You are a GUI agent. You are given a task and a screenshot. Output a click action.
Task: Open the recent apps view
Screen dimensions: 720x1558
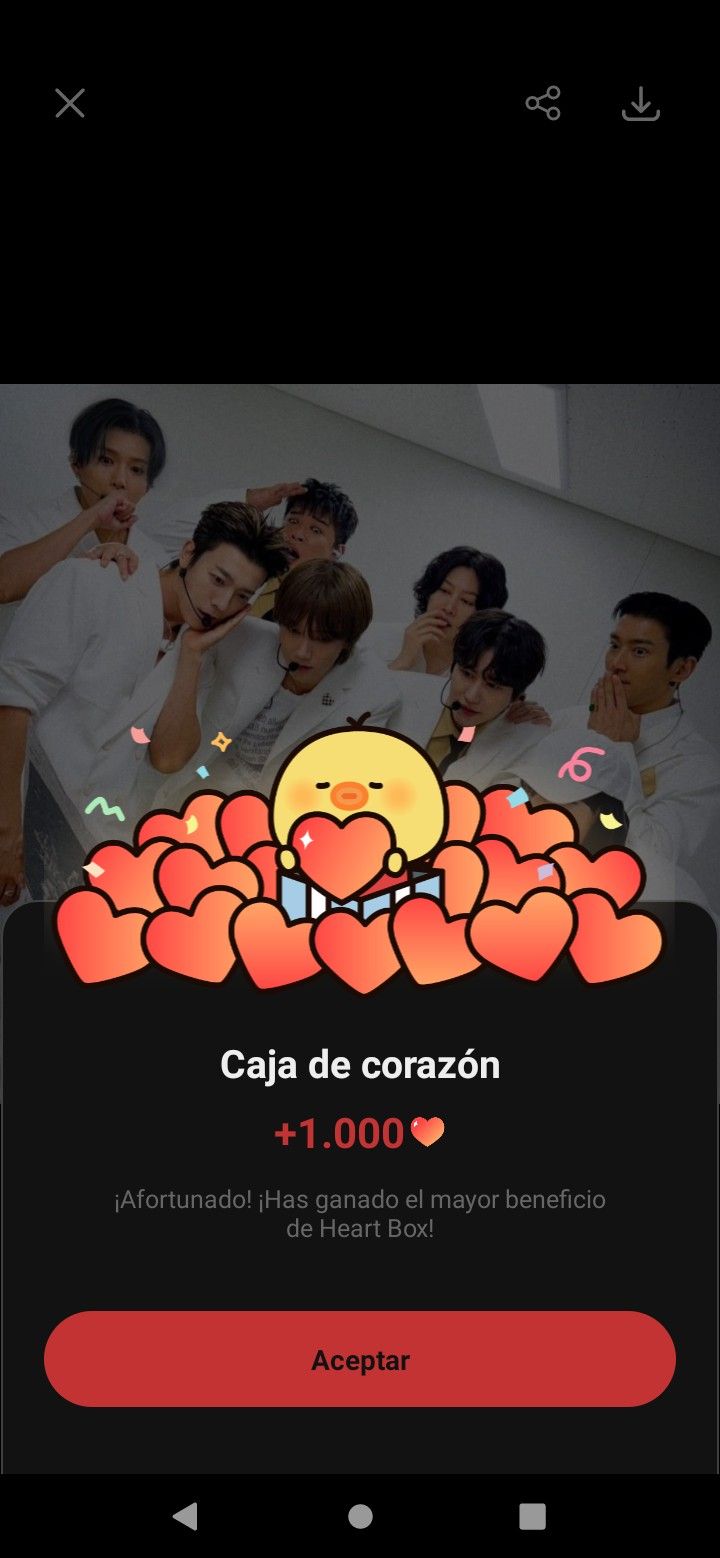point(533,1516)
